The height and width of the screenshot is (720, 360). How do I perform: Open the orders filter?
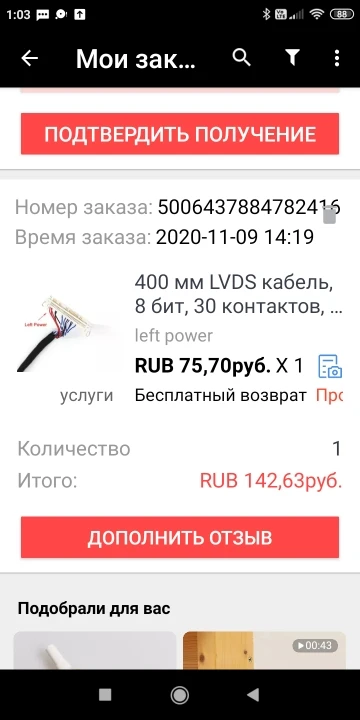(x=292, y=58)
